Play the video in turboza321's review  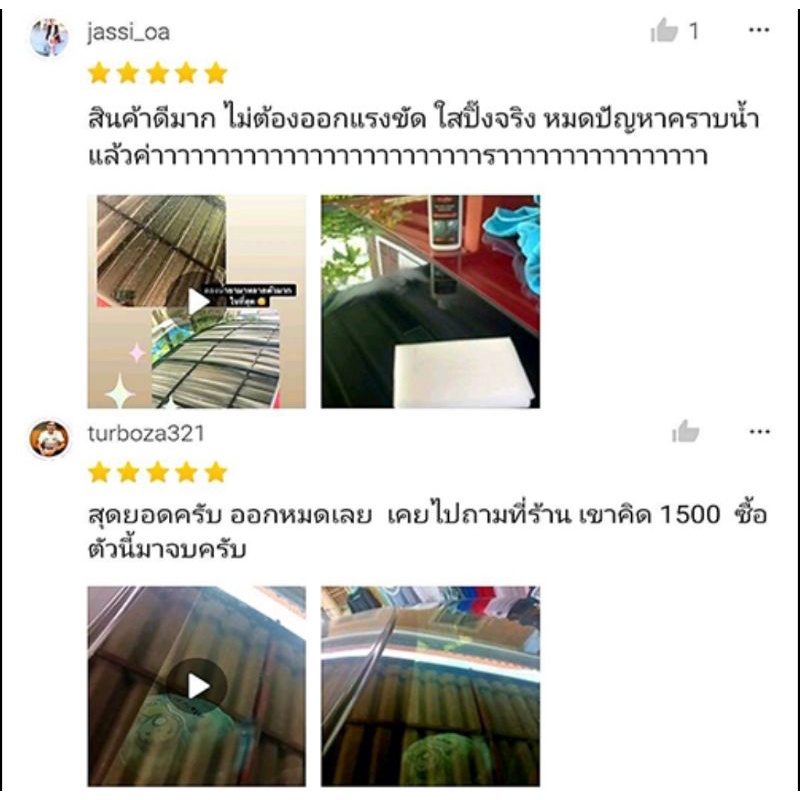198,685
